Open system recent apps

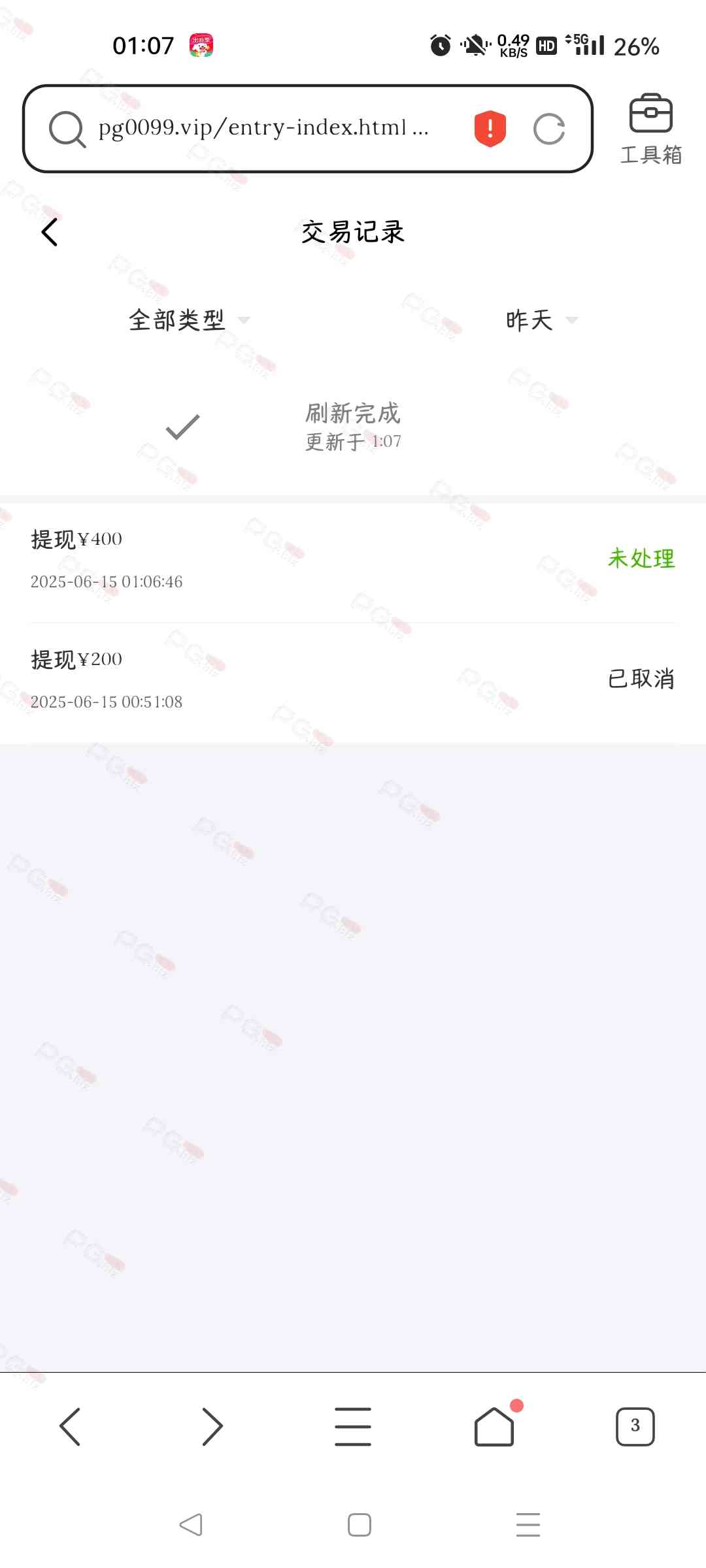click(x=528, y=1525)
